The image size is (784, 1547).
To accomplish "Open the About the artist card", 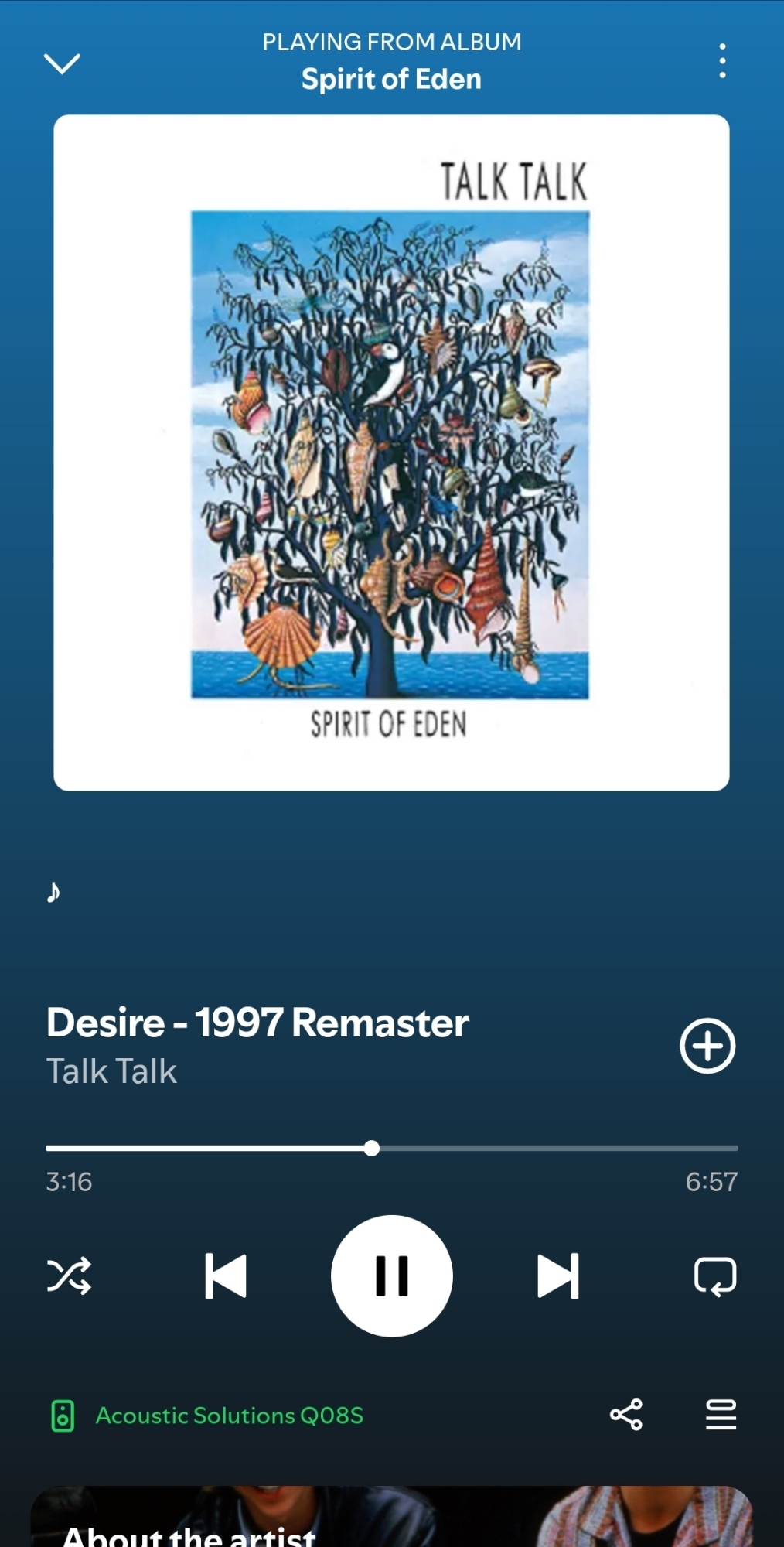I will (391, 1520).
